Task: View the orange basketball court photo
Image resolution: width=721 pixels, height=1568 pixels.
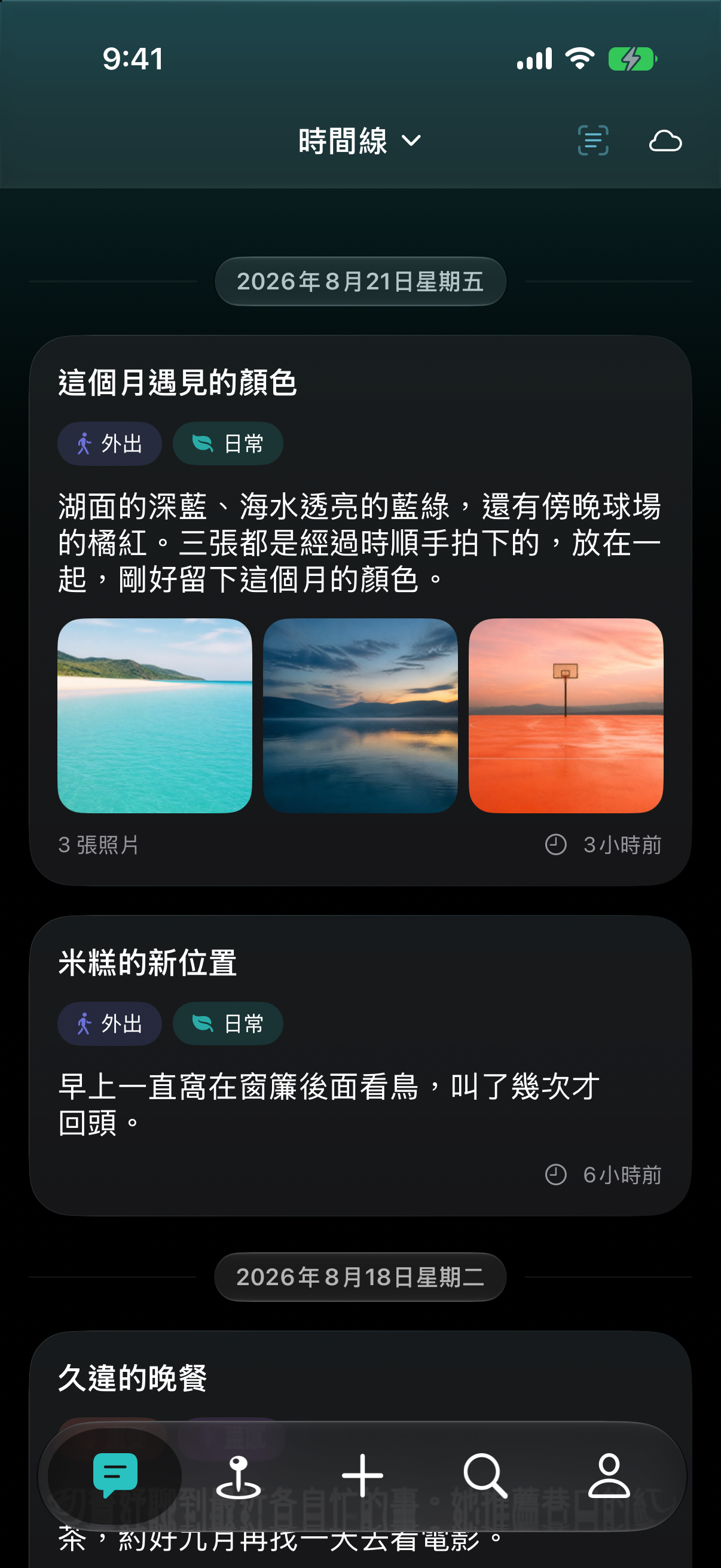Action: point(566,716)
